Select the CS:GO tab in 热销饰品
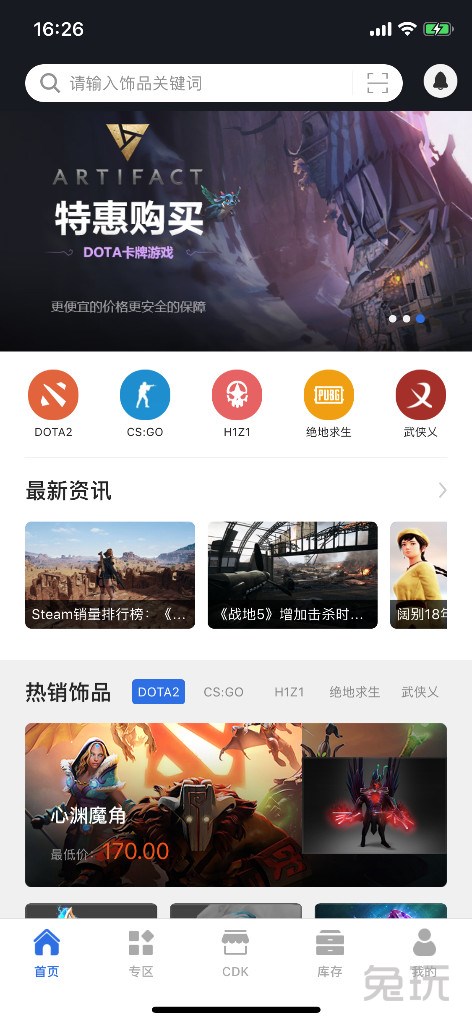Screen dimensions: 472x1023 223,692
